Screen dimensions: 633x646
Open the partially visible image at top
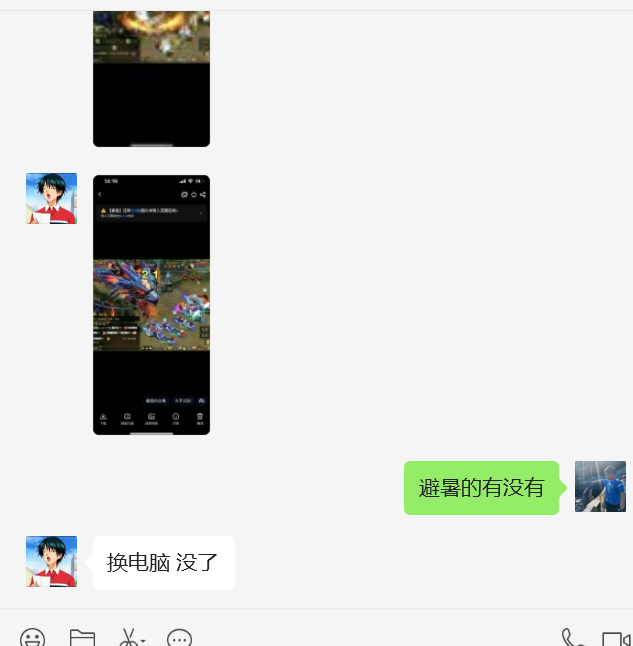pyautogui.click(x=151, y=78)
